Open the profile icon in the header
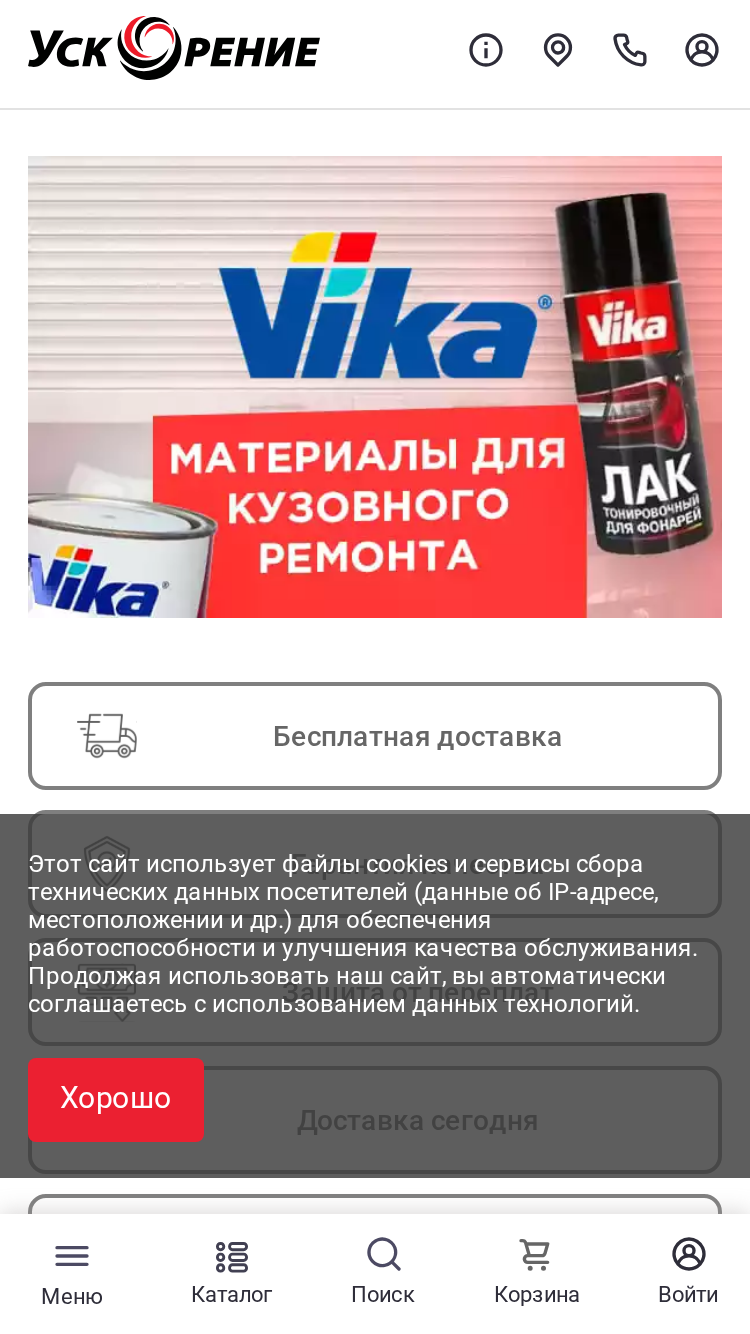Viewport: 750px width, 1334px height. [x=702, y=50]
